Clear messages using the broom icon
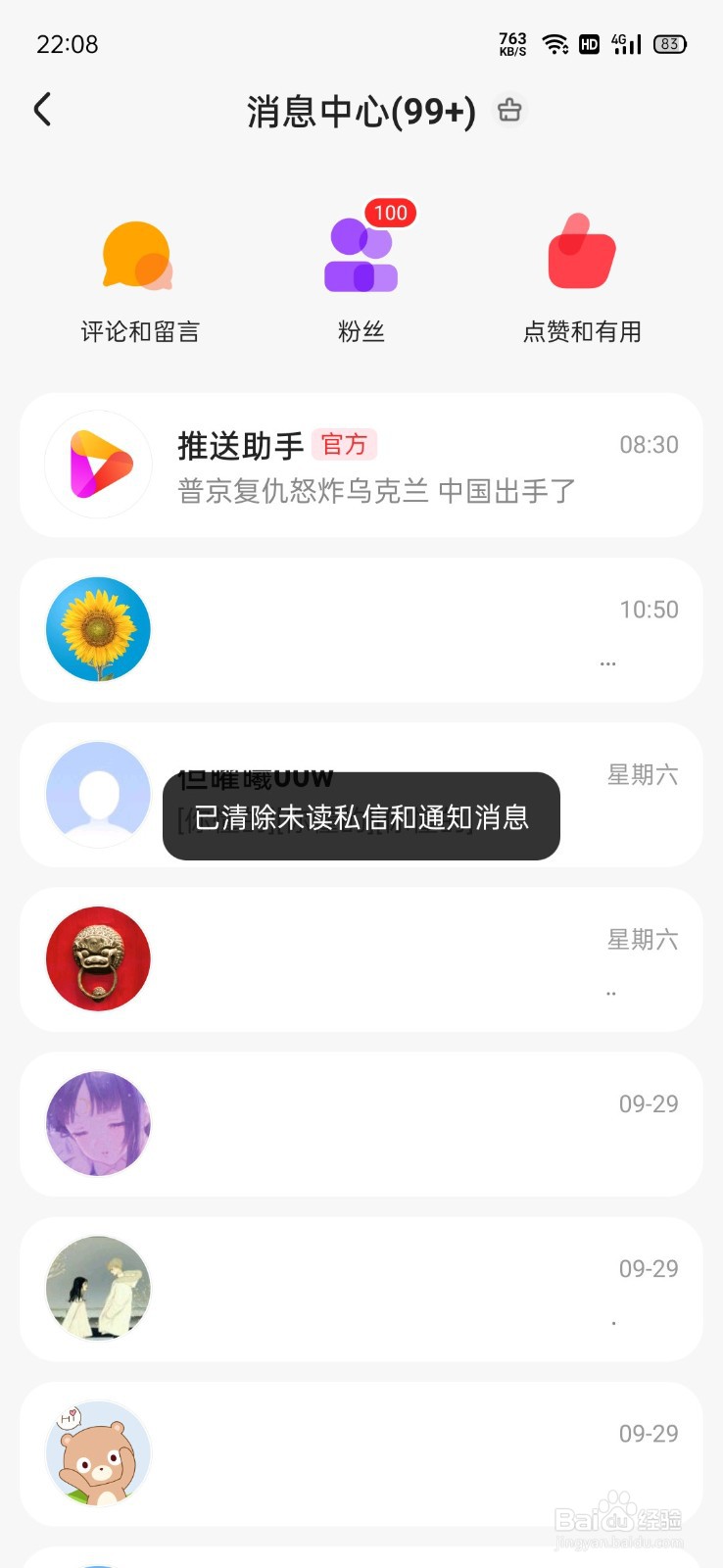Image resolution: width=723 pixels, height=1568 pixels. coord(509,111)
